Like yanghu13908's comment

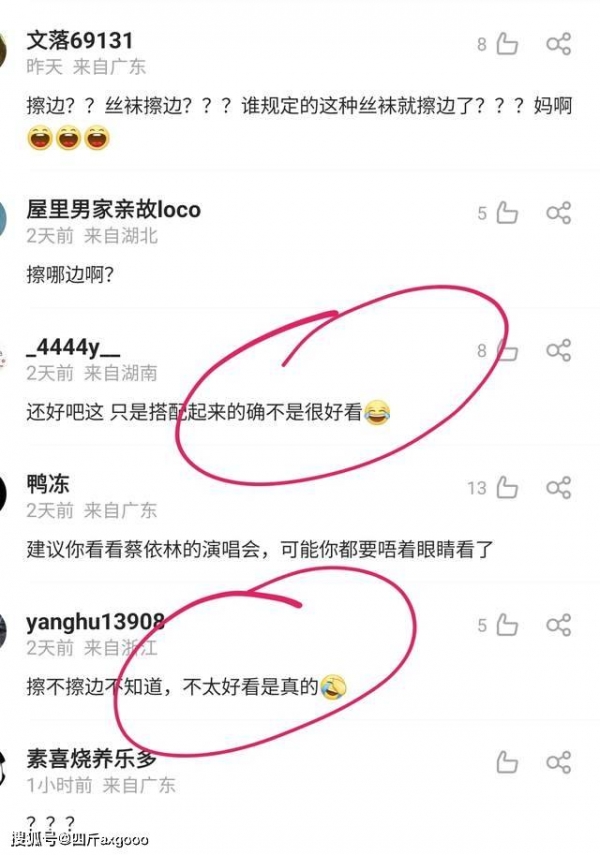click(x=507, y=625)
